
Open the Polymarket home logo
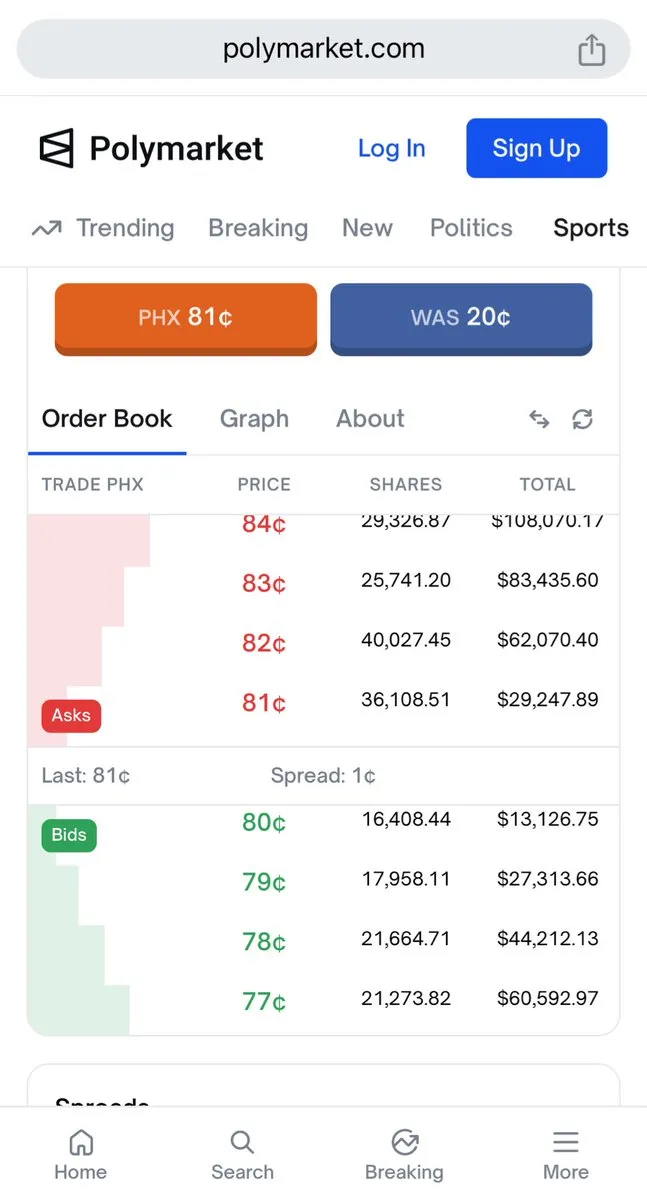point(151,149)
